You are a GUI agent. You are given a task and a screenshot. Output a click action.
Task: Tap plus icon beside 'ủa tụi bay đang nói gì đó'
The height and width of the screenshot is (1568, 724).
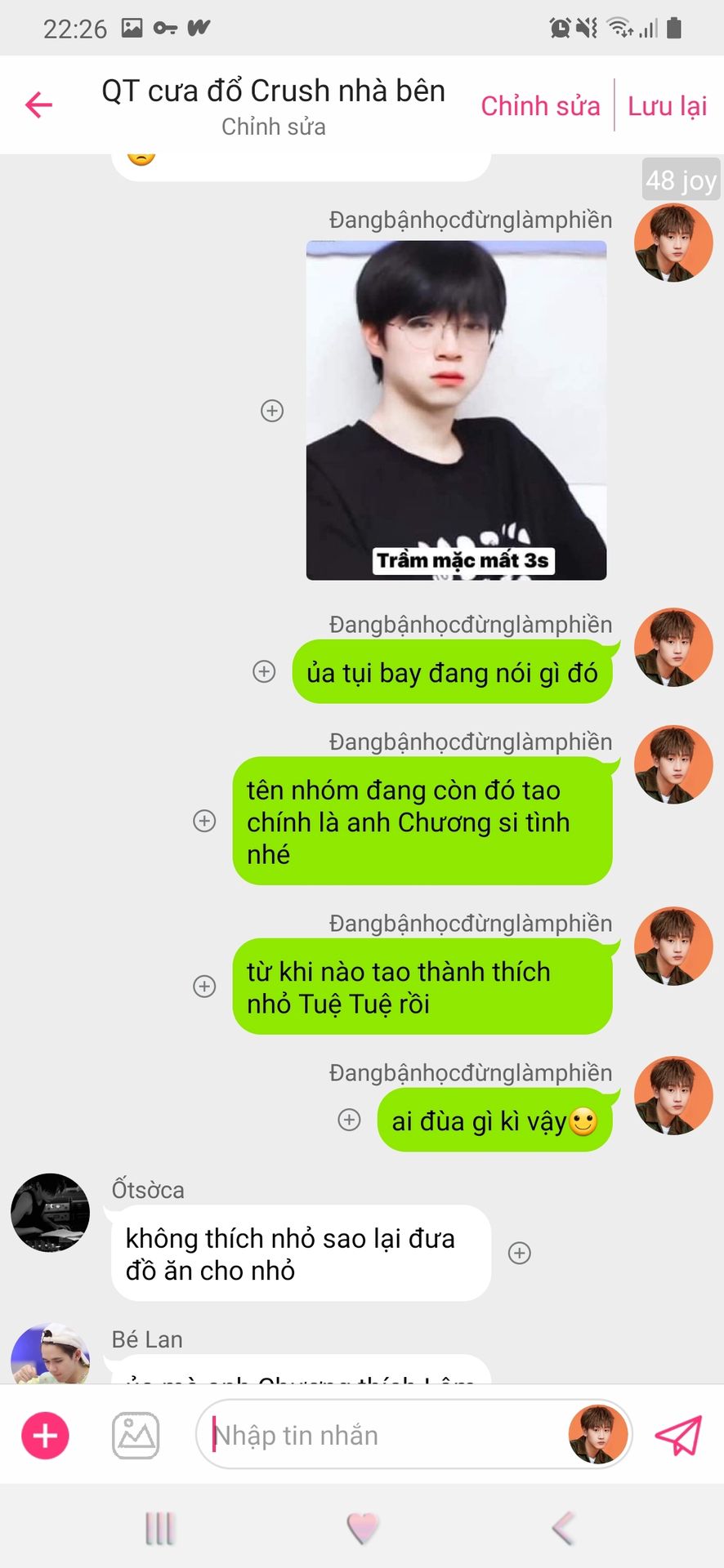point(264,671)
